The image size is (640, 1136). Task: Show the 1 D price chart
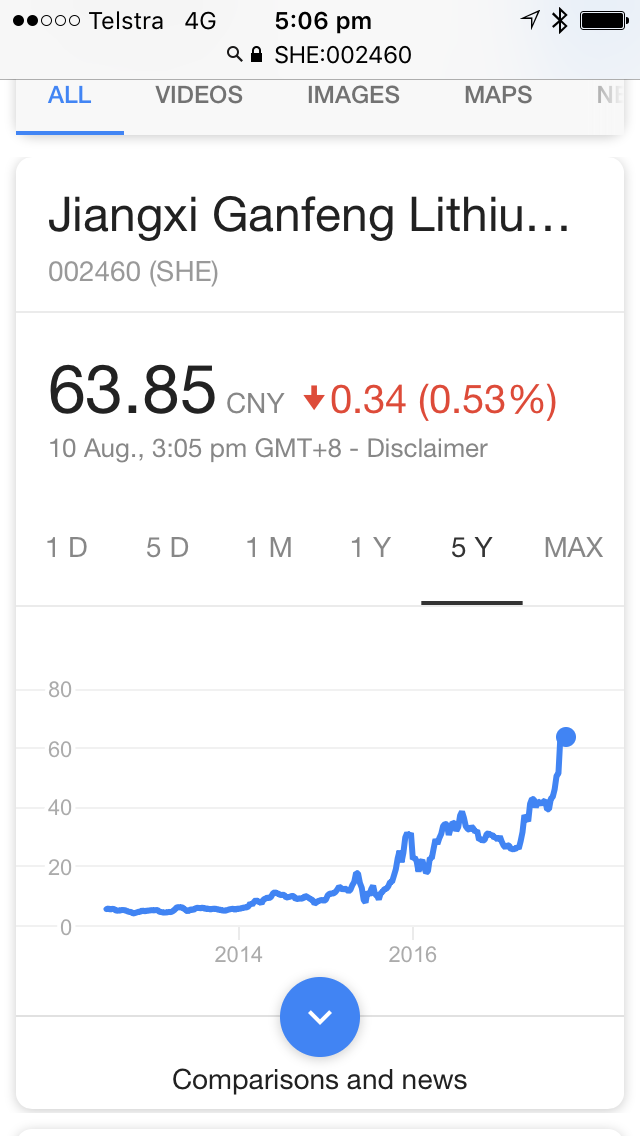pos(67,548)
